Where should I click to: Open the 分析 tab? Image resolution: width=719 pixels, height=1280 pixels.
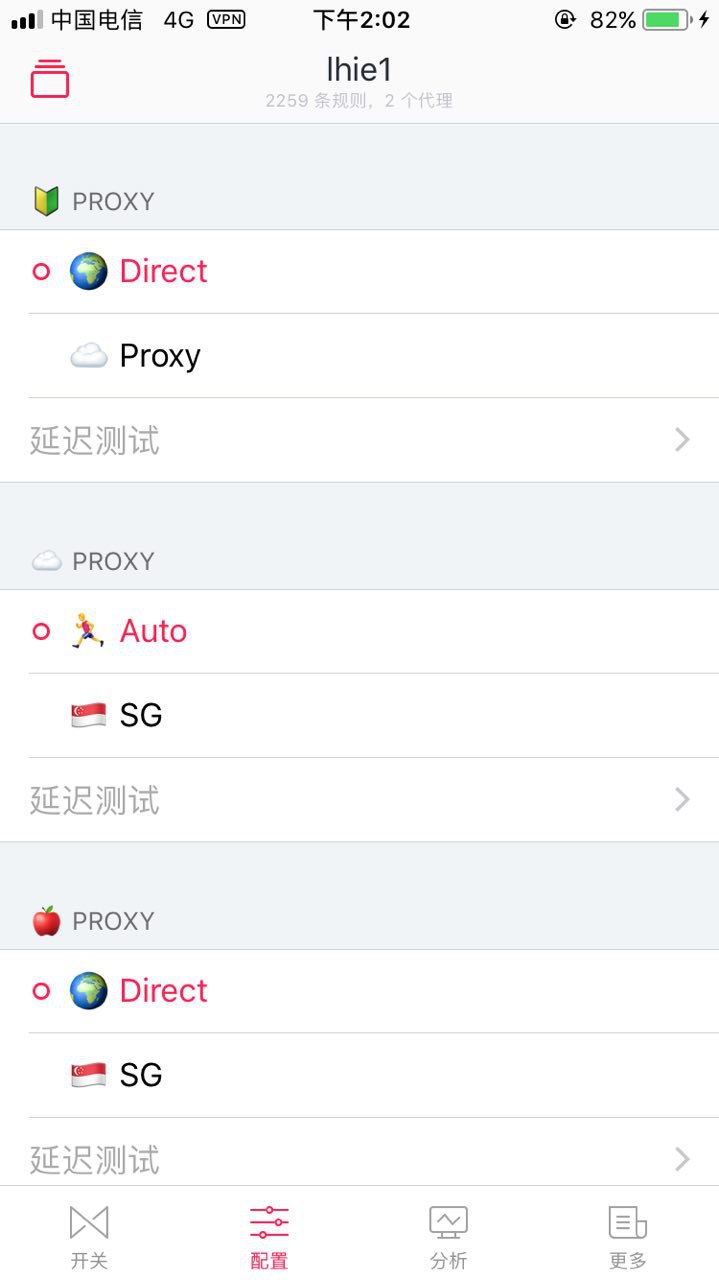[x=448, y=1235]
